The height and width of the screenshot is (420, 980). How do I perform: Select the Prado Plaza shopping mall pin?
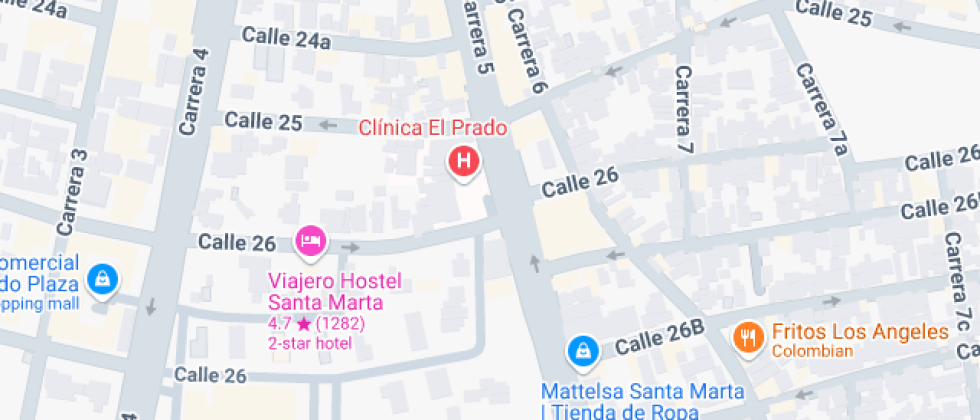pyautogui.click(x=101, y=280)
